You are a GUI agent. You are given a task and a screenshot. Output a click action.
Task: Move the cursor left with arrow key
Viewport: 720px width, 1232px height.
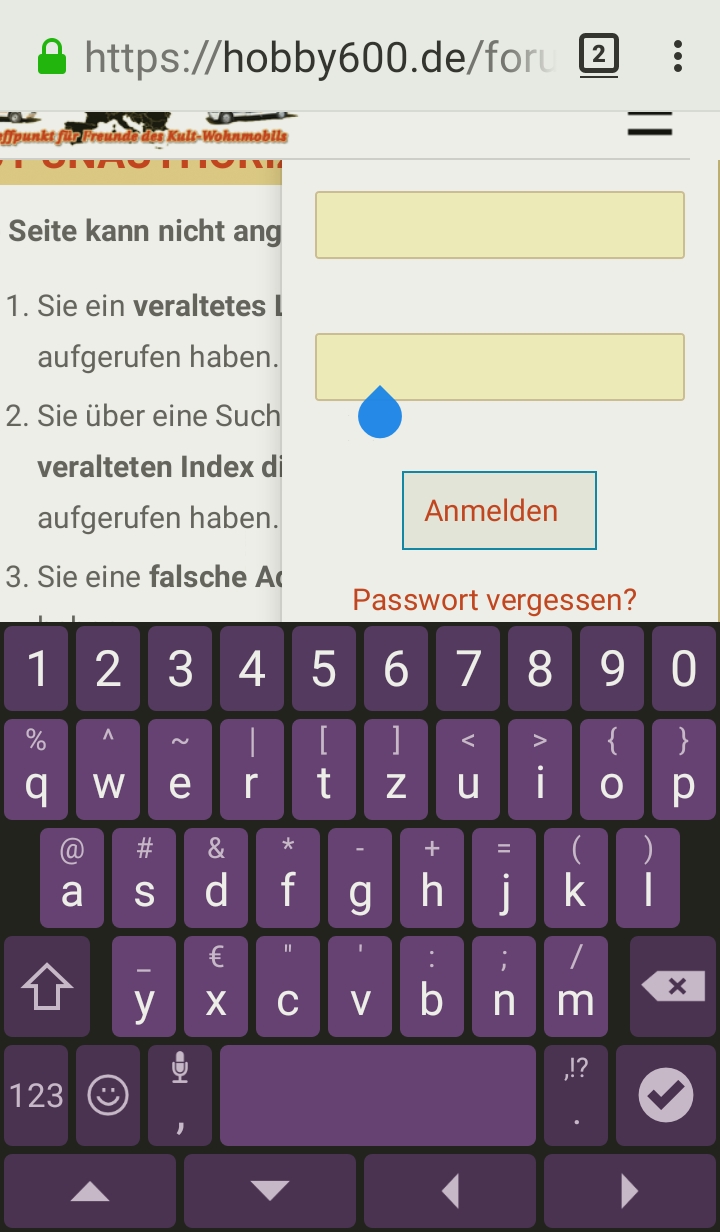tap(449, 1191)
